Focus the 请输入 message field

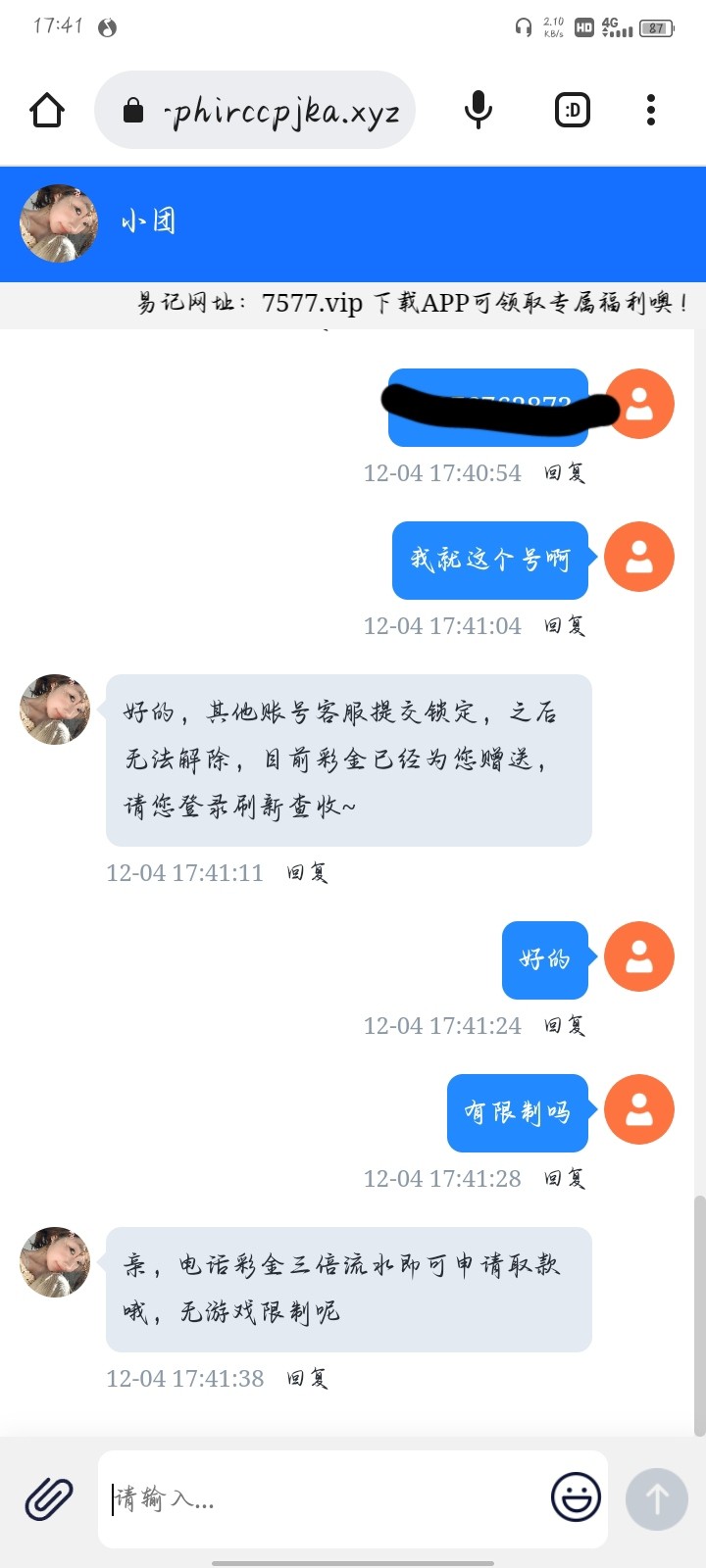[x=324, y=1498]
